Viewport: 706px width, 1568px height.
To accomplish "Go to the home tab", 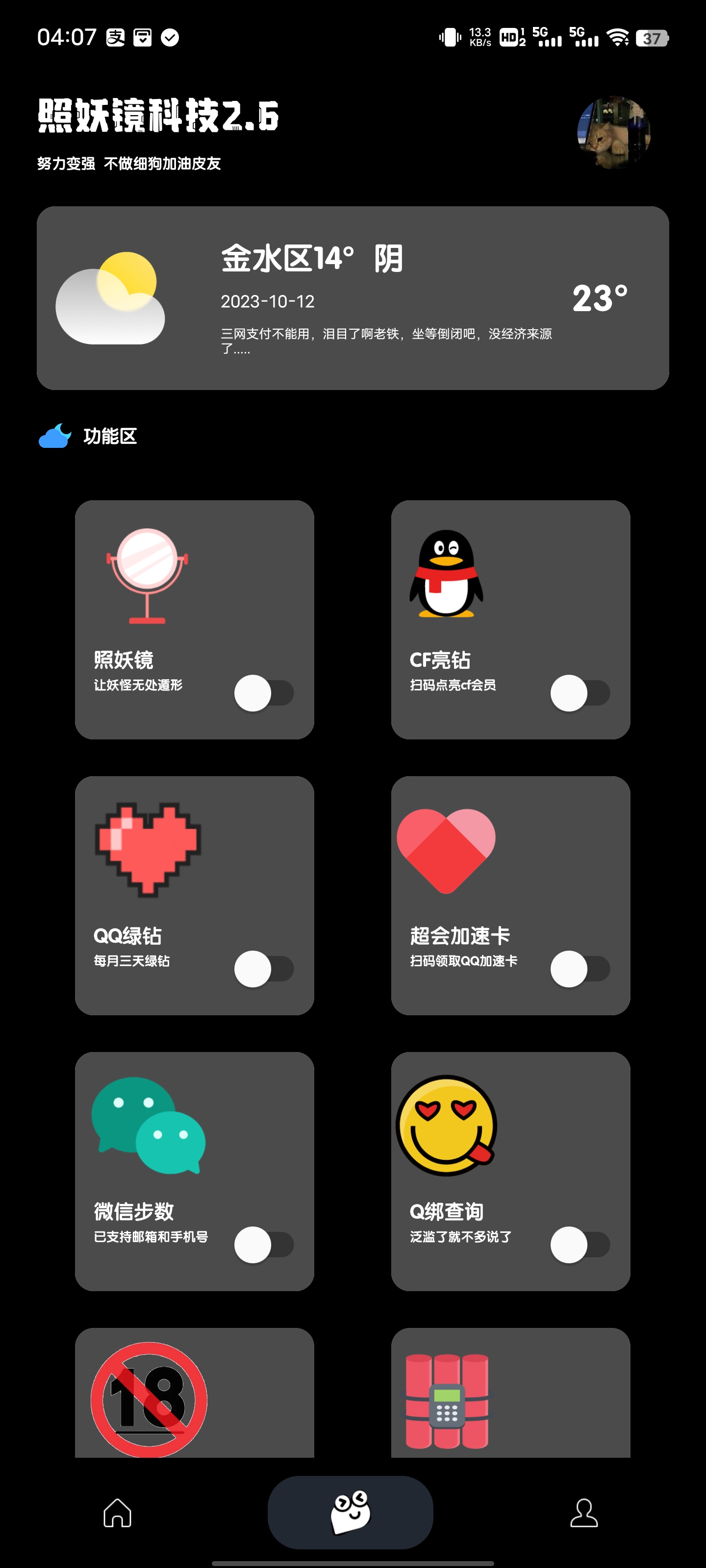I will tap(118, 1513).
